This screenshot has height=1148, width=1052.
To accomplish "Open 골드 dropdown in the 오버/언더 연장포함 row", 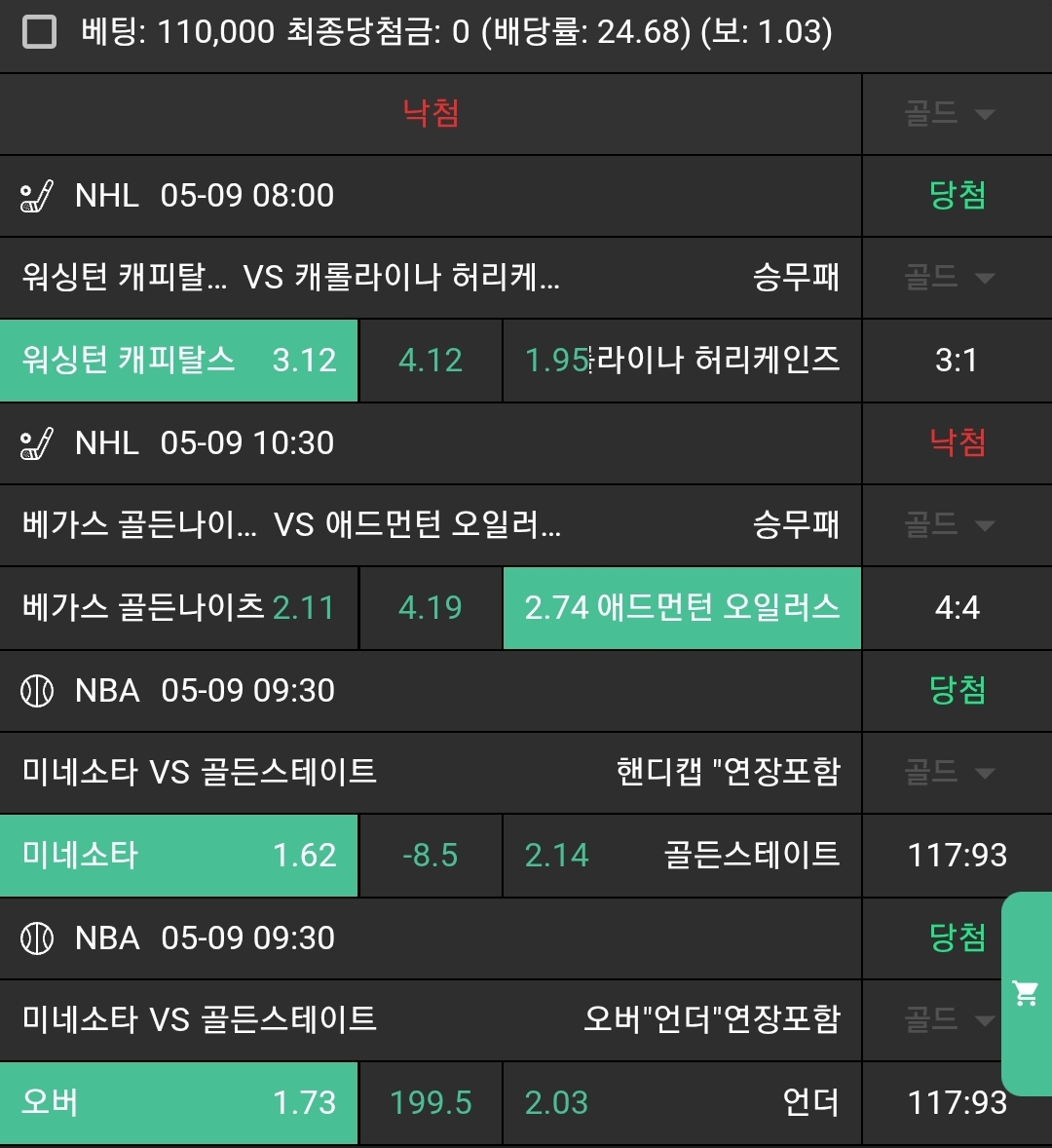I will (x=949, y=1020).
